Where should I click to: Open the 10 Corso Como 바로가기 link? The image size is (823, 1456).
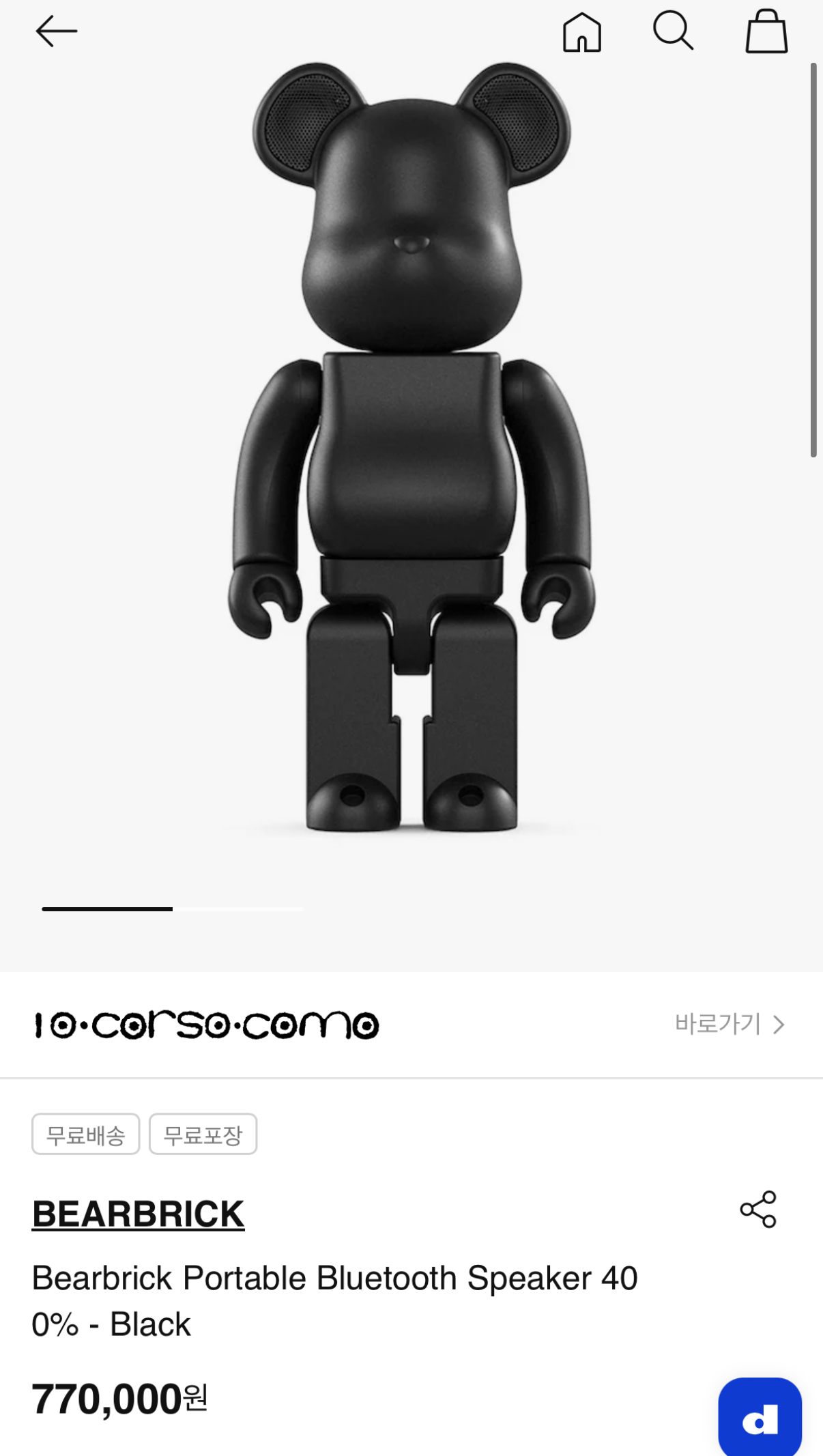[730, 1024]
